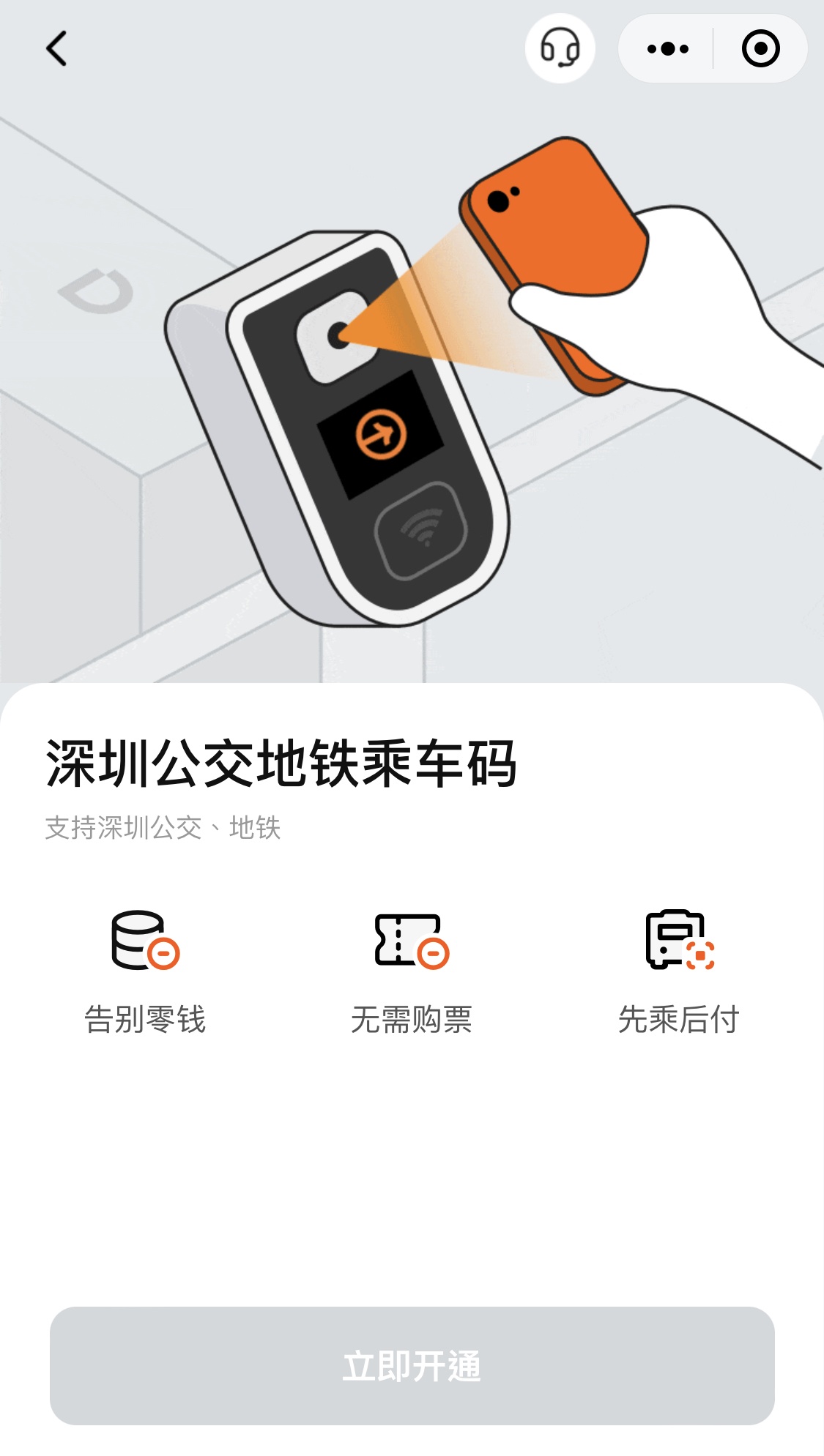Open customer service headset icon

coord(560,48)
